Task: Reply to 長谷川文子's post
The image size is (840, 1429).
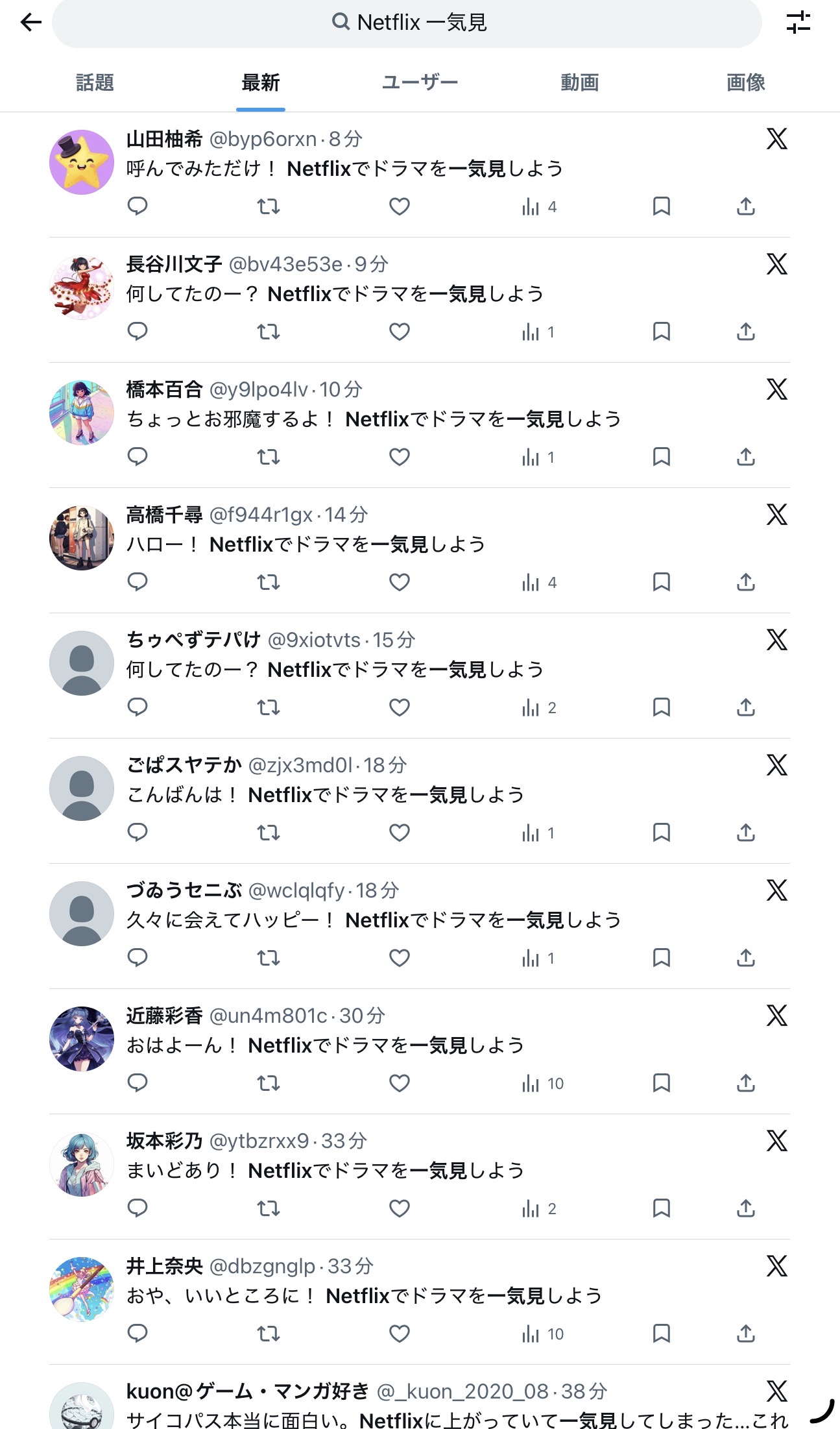Action: tap(138, 332)
